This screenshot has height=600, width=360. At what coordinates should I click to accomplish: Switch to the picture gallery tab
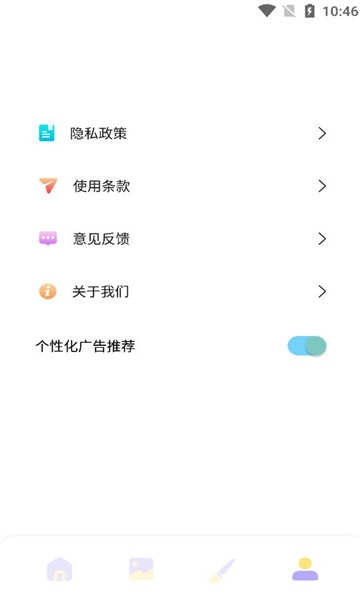[141, 569]
